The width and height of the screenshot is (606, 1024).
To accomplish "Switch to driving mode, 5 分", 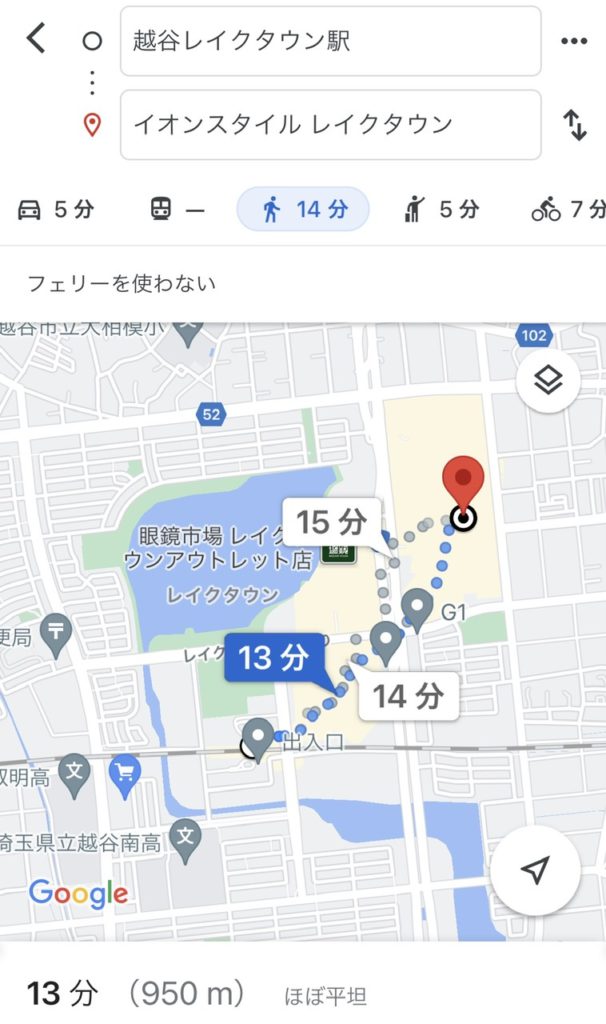I will pos(56,210).
